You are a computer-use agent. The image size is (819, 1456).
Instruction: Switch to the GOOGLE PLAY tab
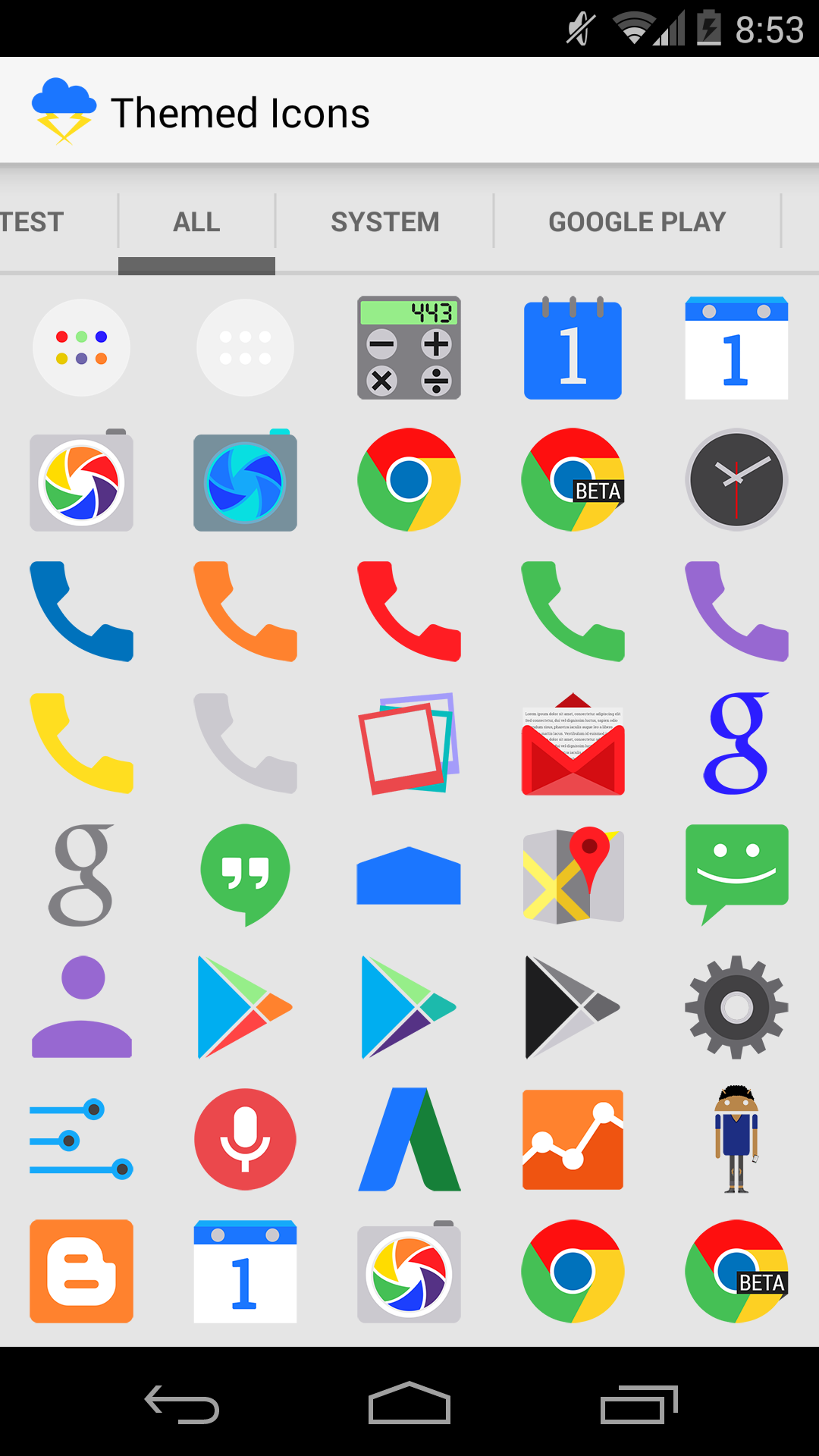pyautogui.click(x=637, y=221)
